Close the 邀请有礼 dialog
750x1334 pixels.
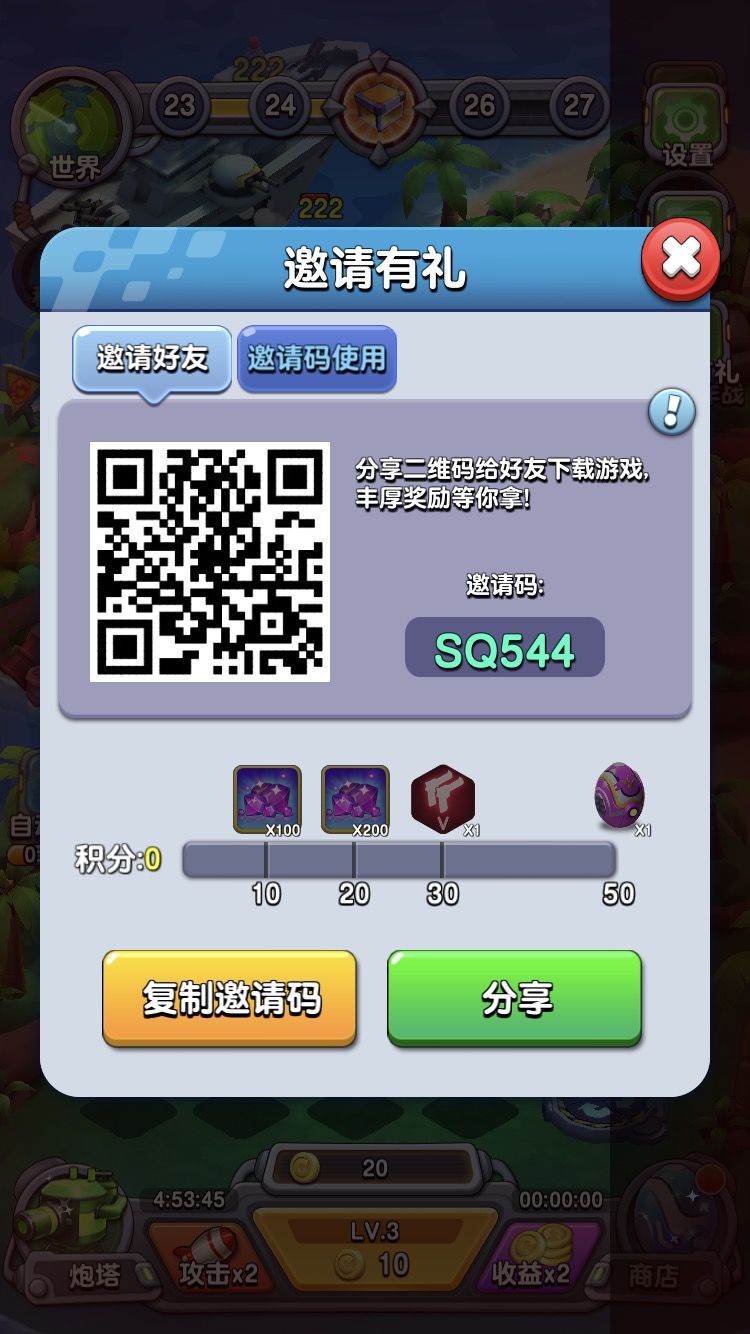click(680, 259)
